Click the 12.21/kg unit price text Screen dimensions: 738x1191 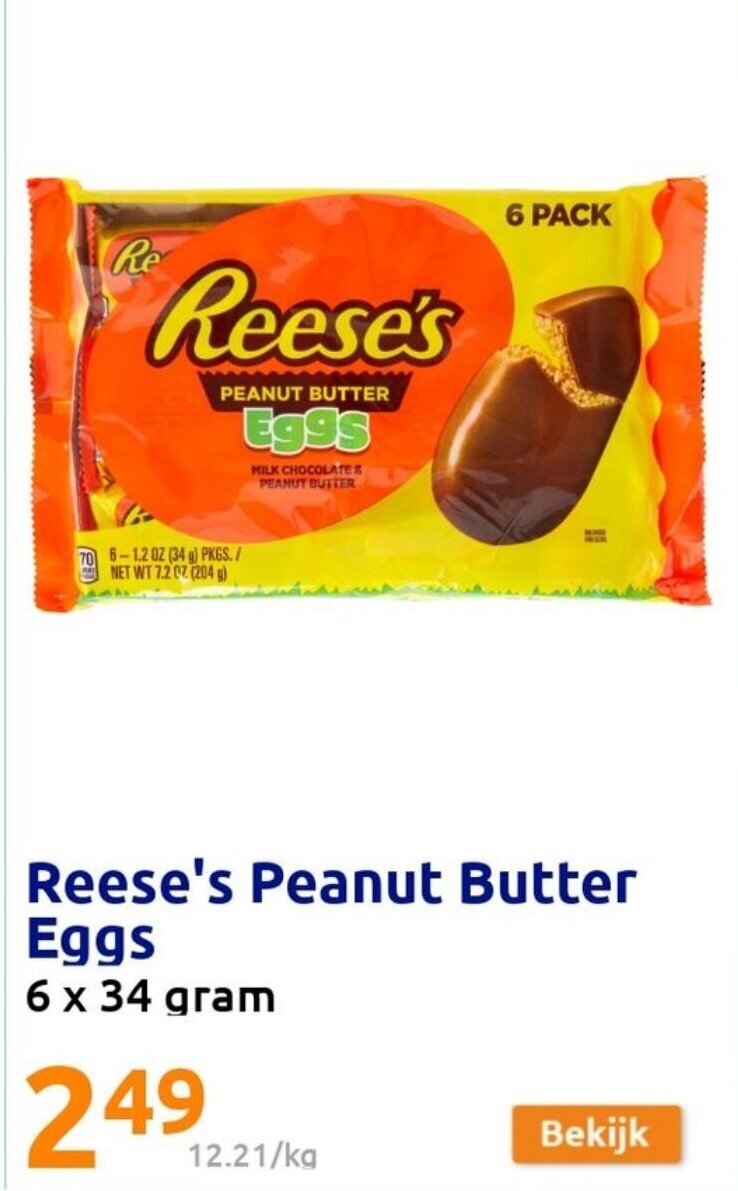coord(251,1153)
